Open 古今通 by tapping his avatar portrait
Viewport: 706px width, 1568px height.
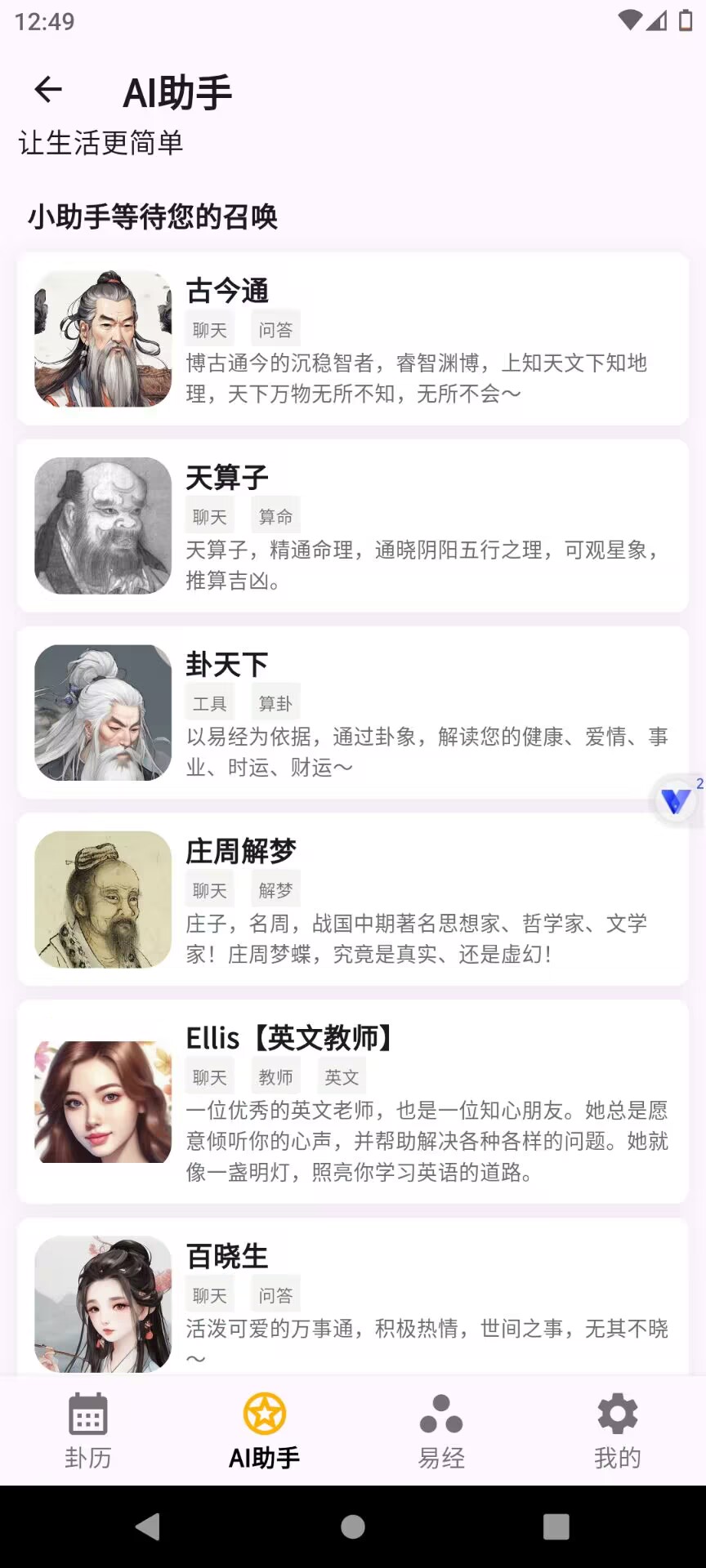tap(102, 339)
